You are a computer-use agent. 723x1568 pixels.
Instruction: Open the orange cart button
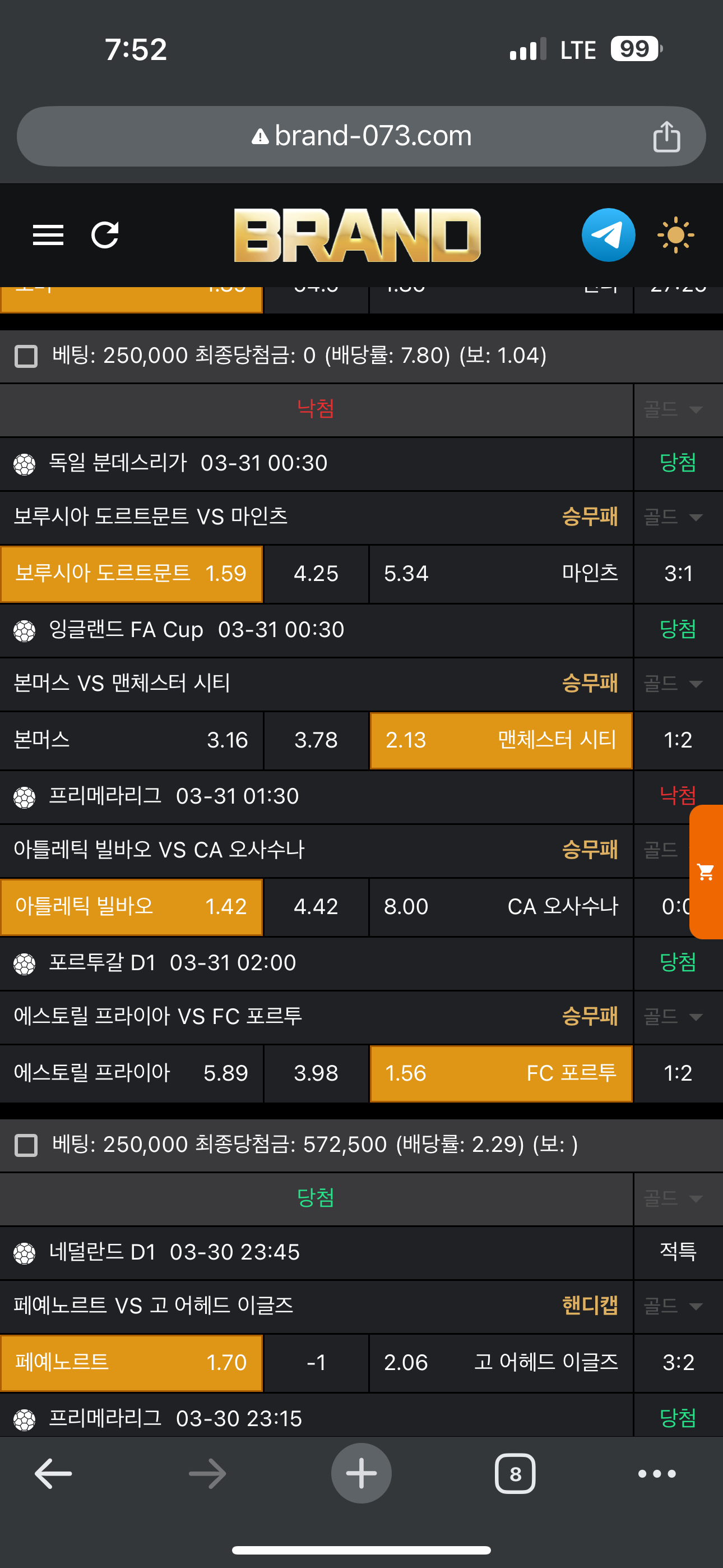[706, 871]
